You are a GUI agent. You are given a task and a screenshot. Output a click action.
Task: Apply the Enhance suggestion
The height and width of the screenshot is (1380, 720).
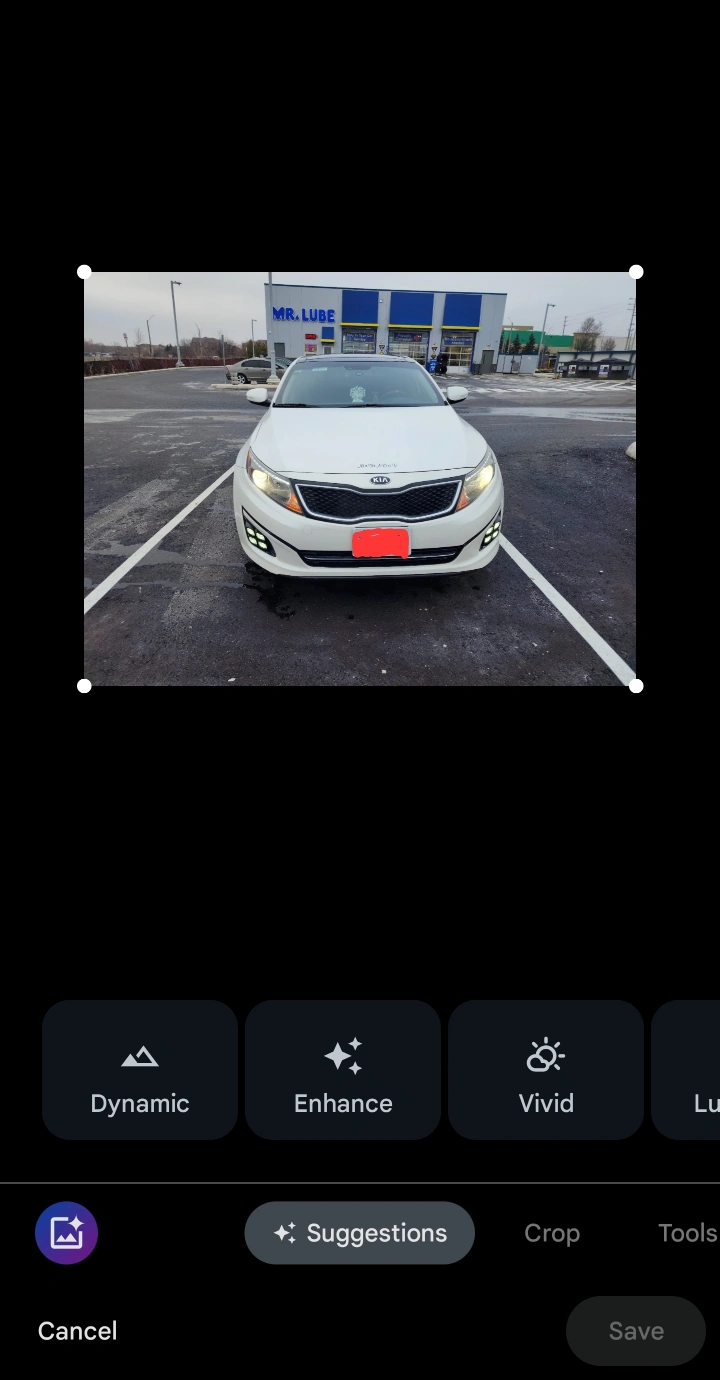click(343, 1070)
